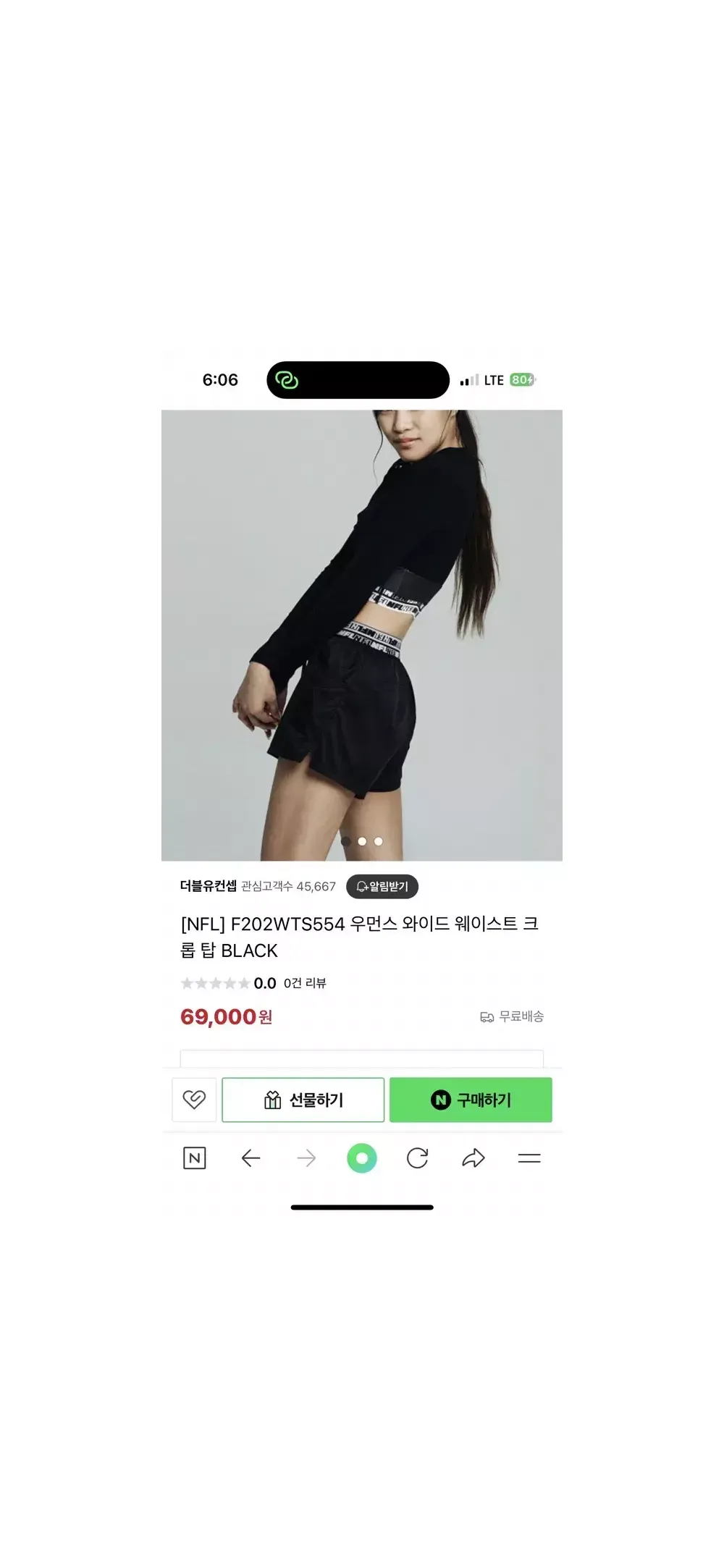Open the browser menu with two lines
The image size is (724, 1568).
[x=529, y=1158]
